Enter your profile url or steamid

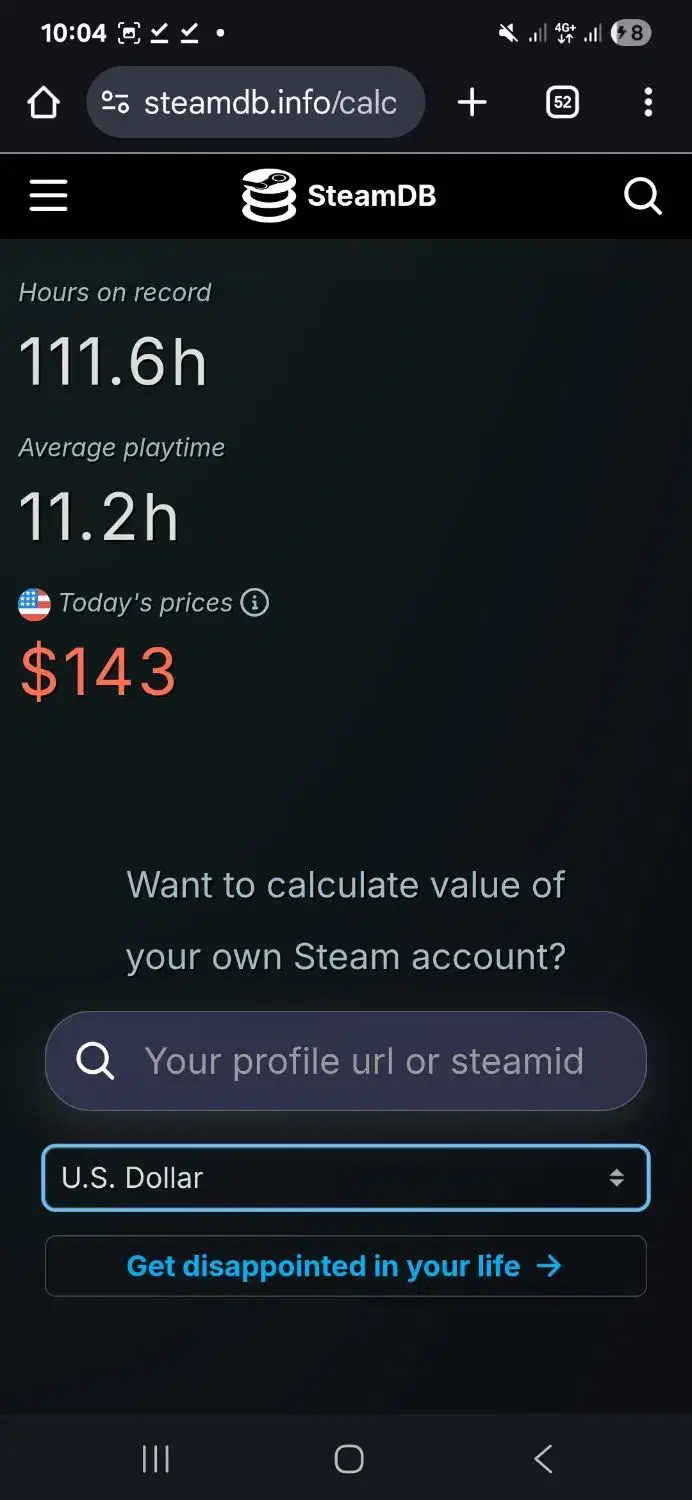346,1061
